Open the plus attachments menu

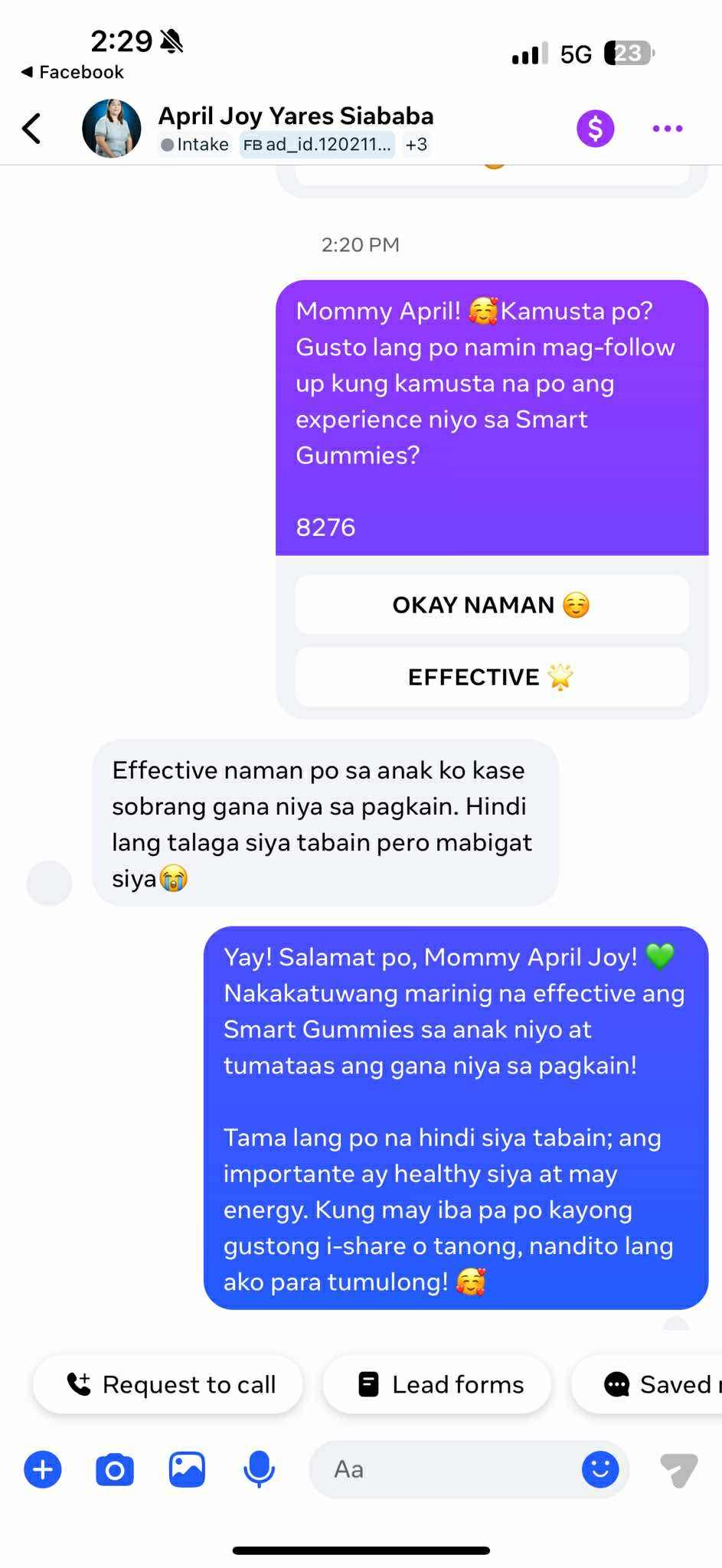pos(43,1469)
